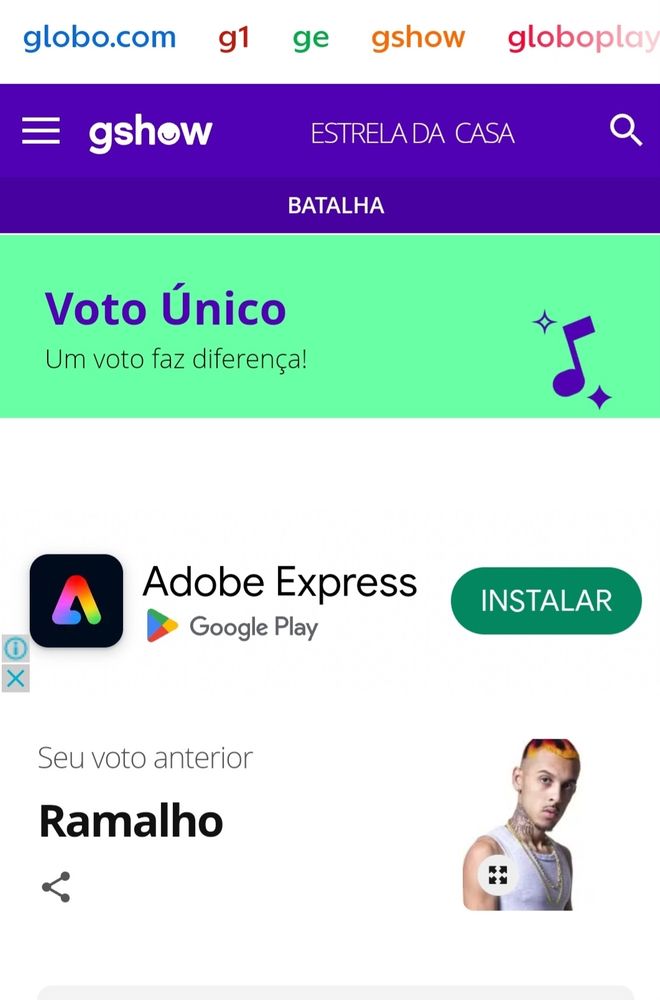Open the Estrela da Casa section
This screenshot has width=660, height=1000.
pyautogui.click(x=412, y=133)
